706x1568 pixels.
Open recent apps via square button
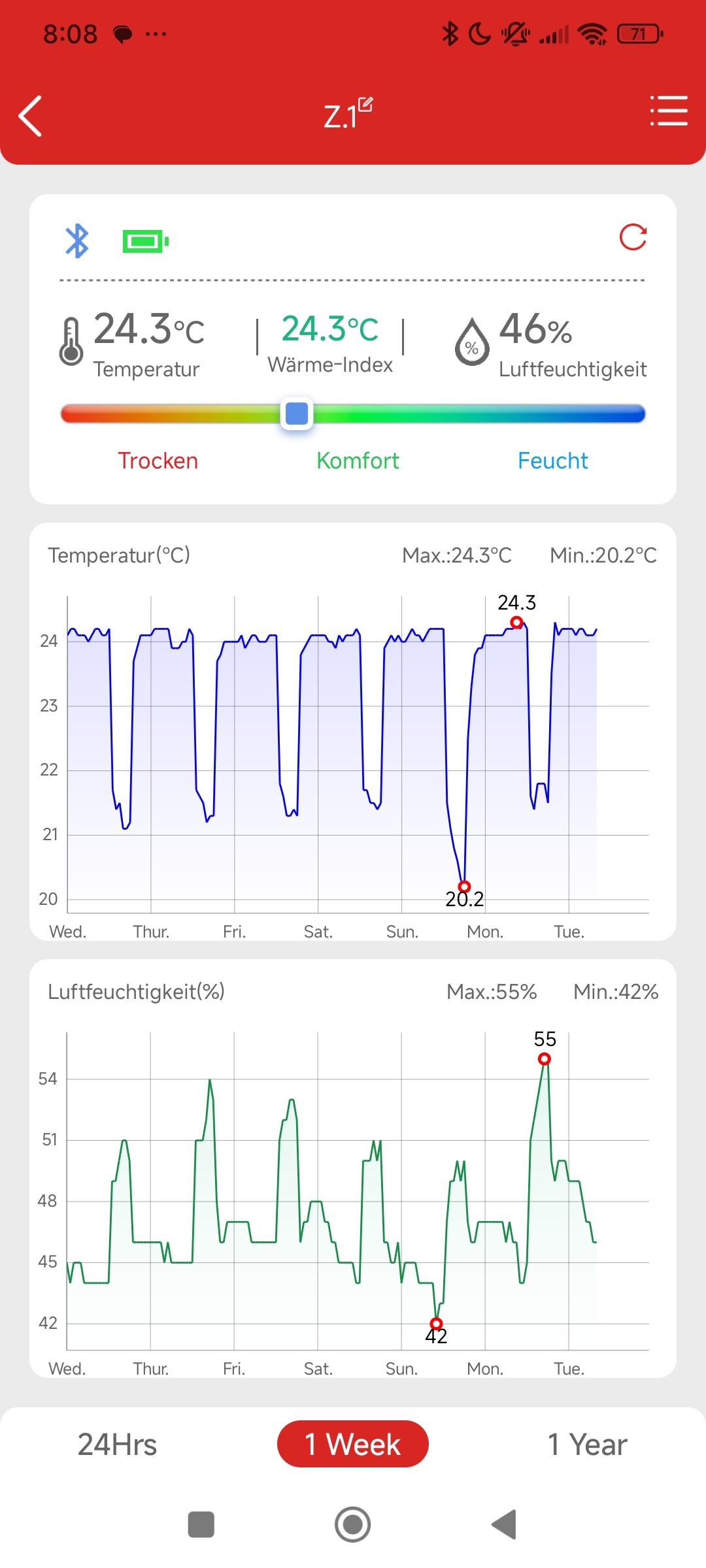tap(201, 1525)
